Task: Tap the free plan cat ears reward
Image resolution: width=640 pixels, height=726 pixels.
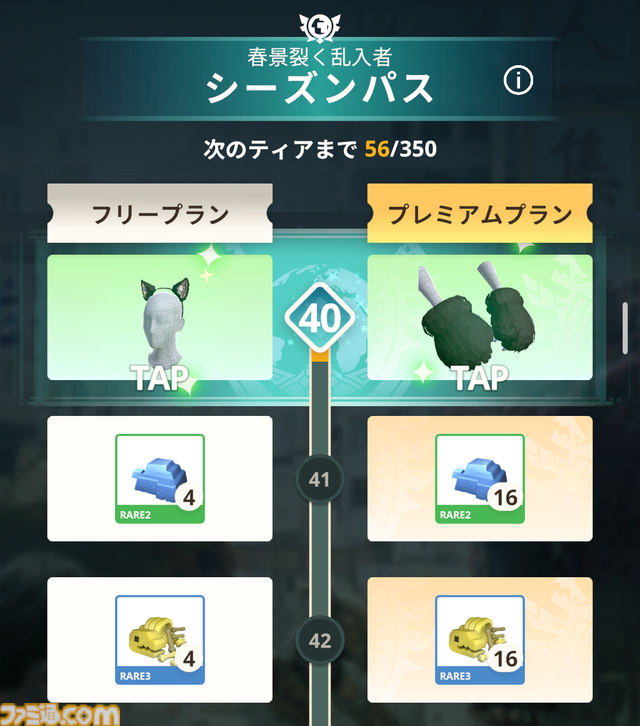Action: (x=160, y=317)
